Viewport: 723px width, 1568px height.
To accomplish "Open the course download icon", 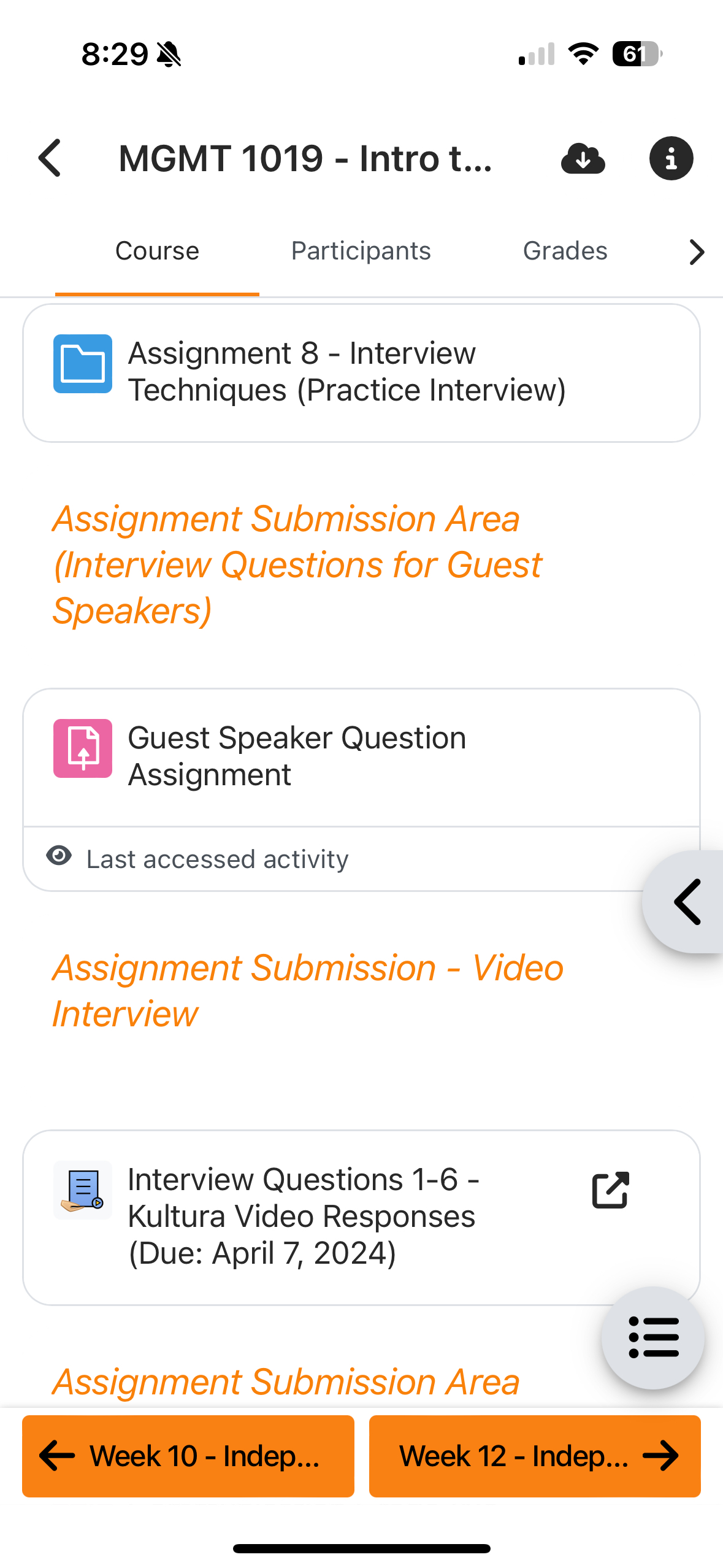I will pos(583,158).
